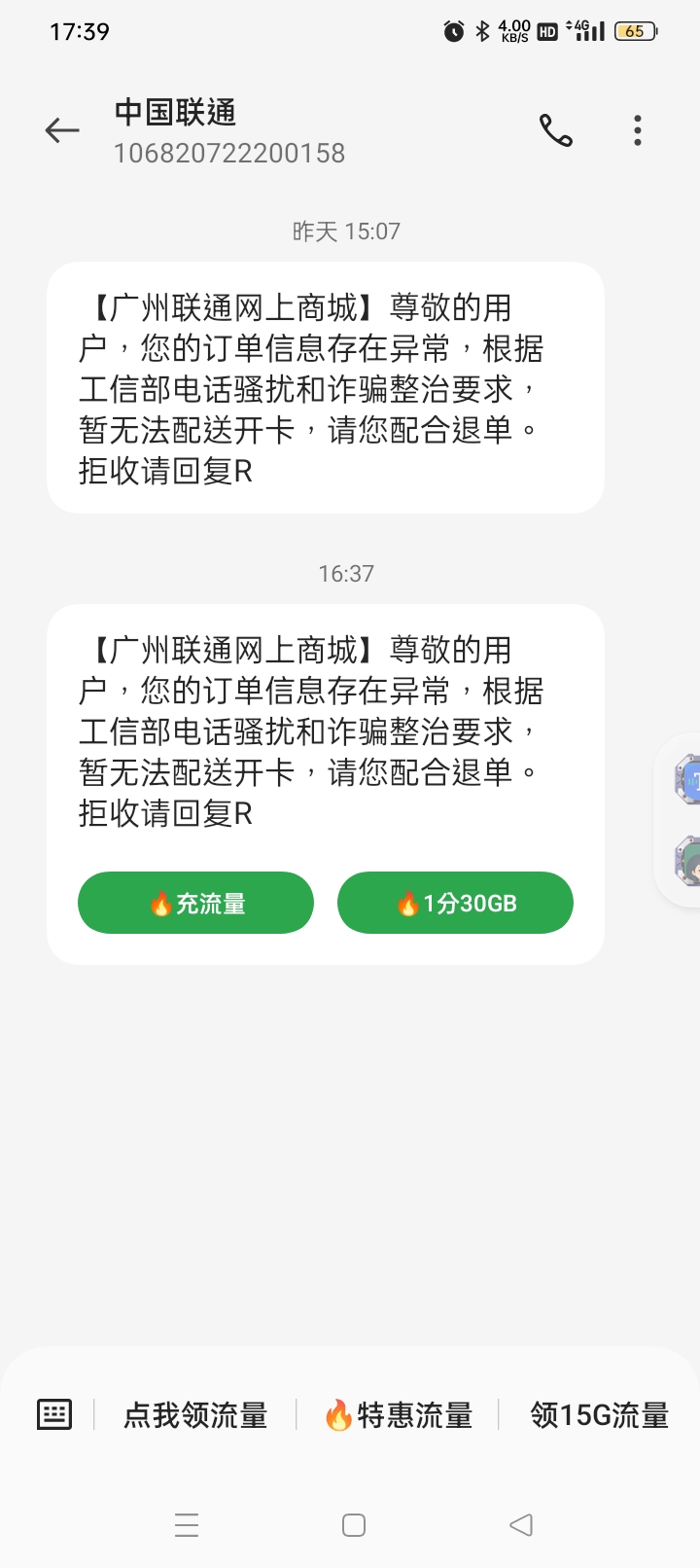
Task: Open the three-dot overflow menu
Action: coord(638,130)
